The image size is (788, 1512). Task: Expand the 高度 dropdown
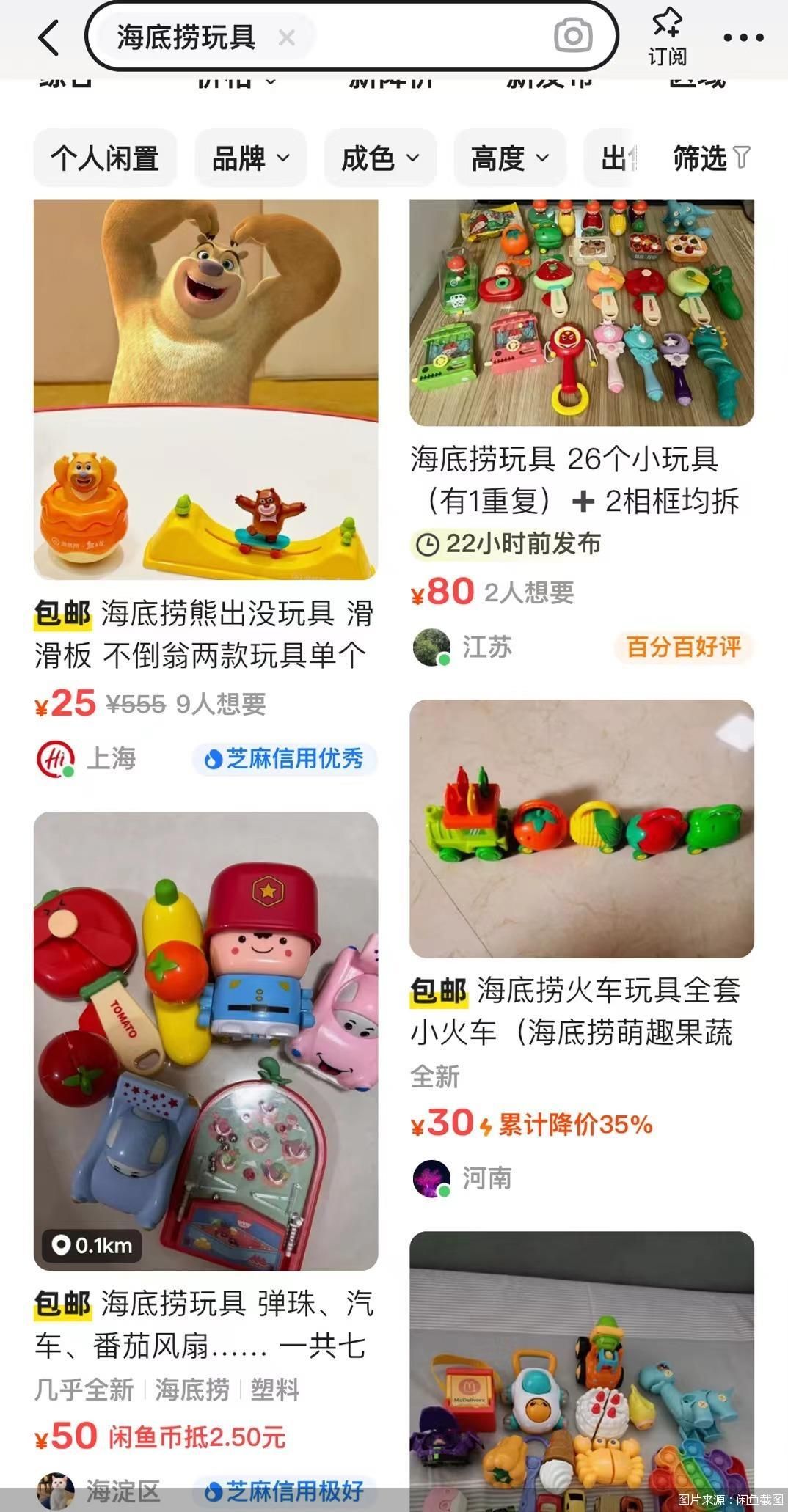click(x=510, y=158)
